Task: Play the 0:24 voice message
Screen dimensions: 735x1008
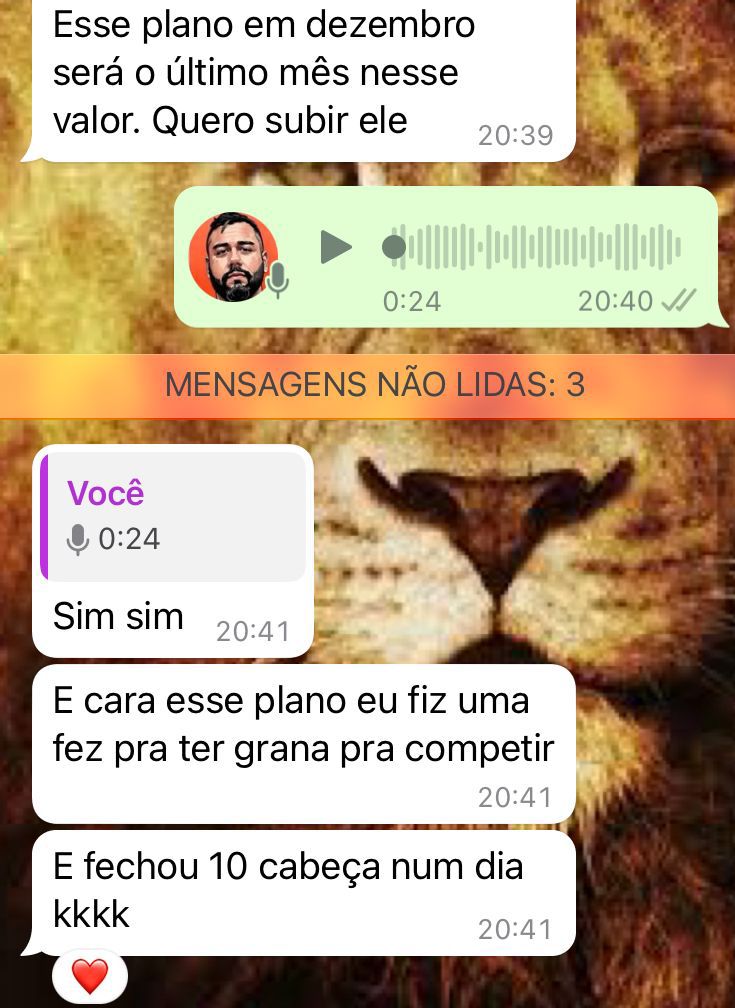Action: [x=335, y=247]
